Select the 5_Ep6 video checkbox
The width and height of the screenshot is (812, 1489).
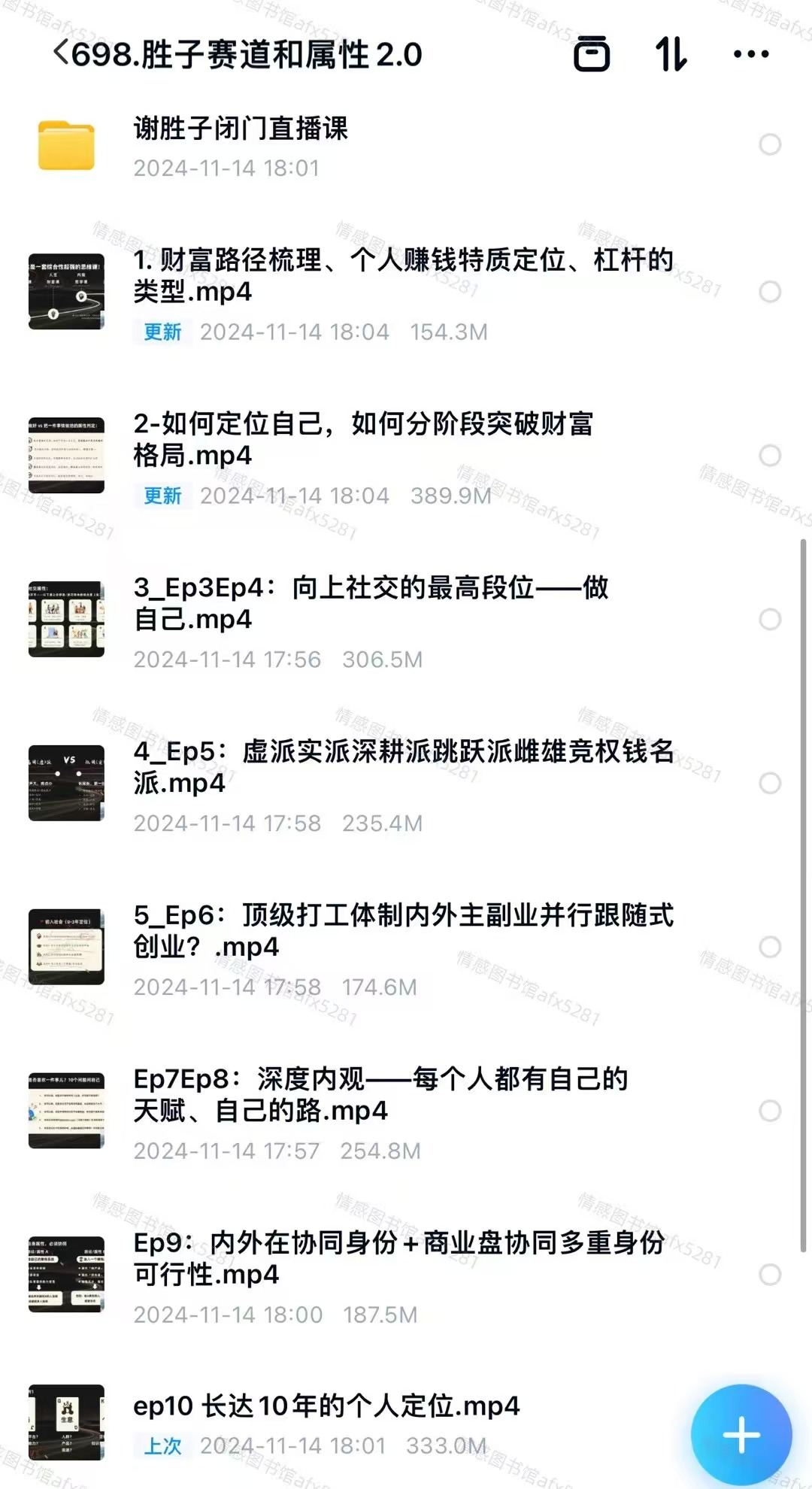click(770, 947)
